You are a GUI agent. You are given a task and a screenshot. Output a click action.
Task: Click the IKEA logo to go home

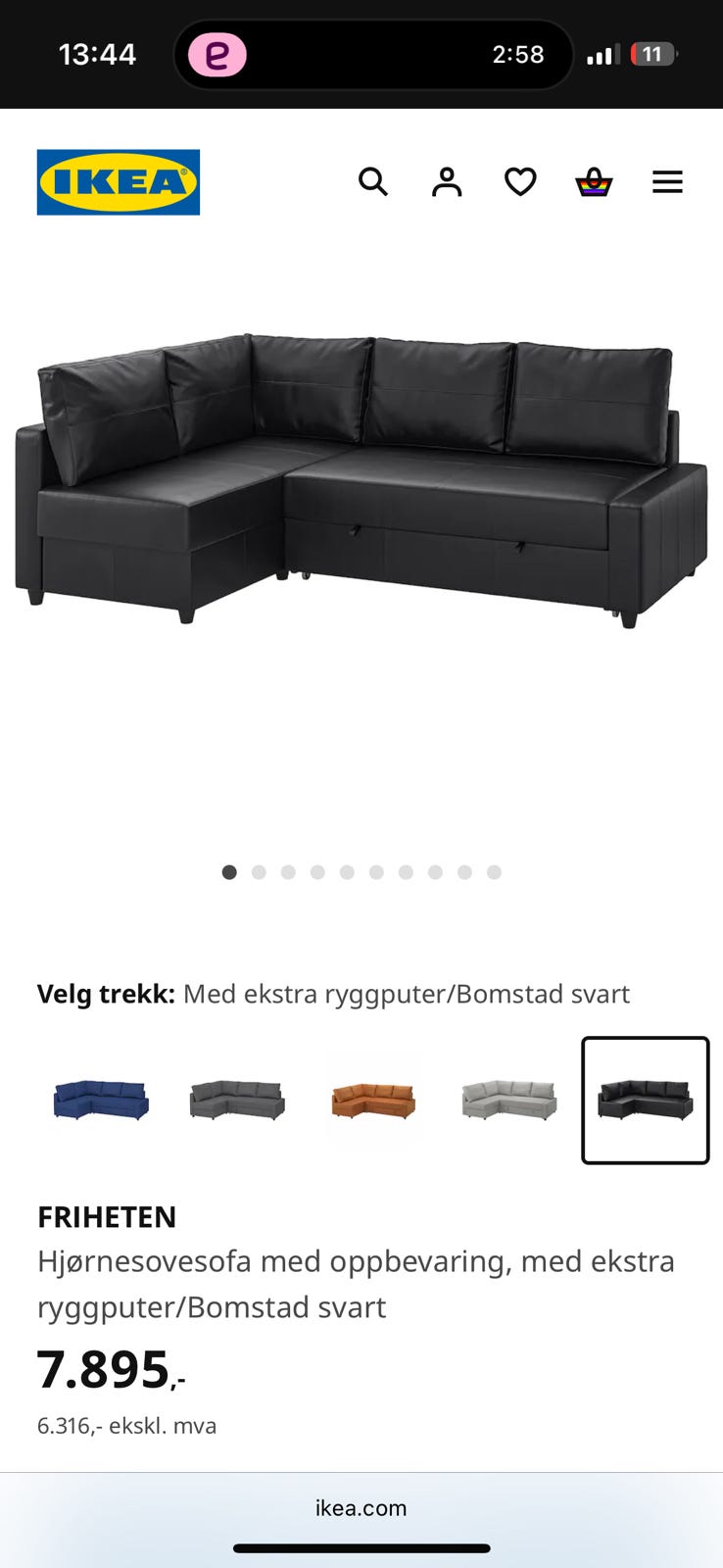point(118,182)
